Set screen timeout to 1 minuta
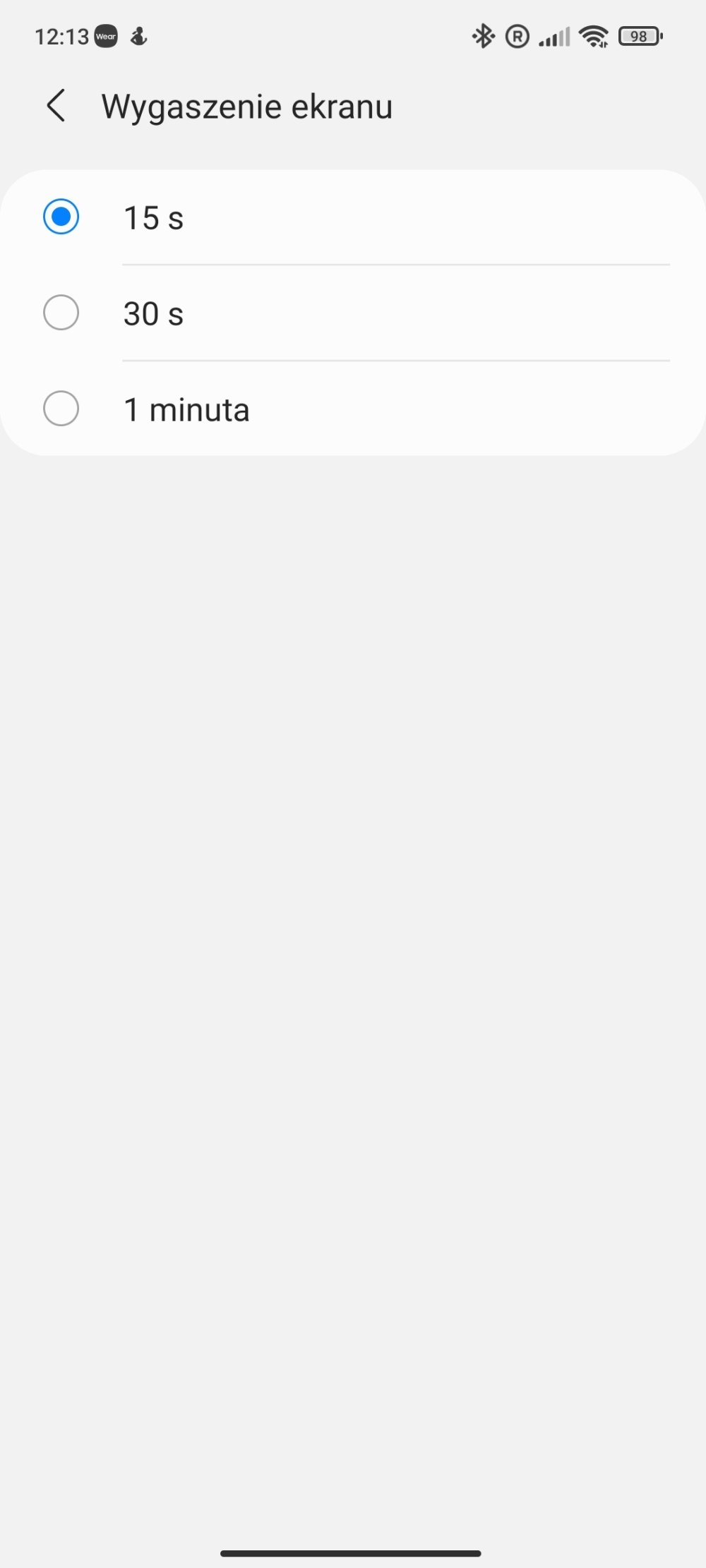This screenshot has width=706, height=1568. point(353,409)
